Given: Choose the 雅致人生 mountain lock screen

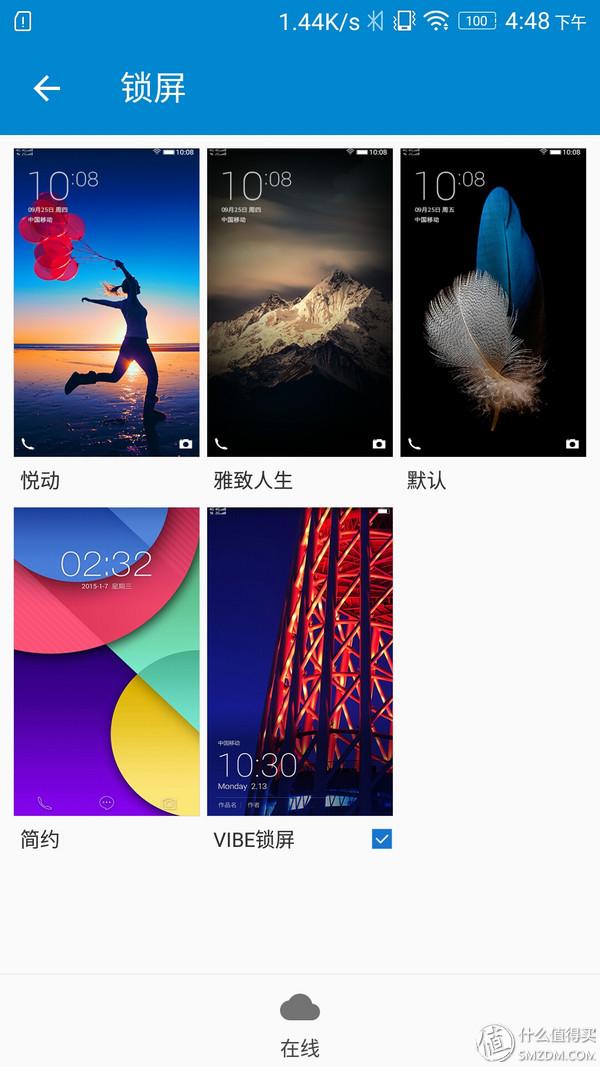Looking at the screenshot, I should [299, 302].
